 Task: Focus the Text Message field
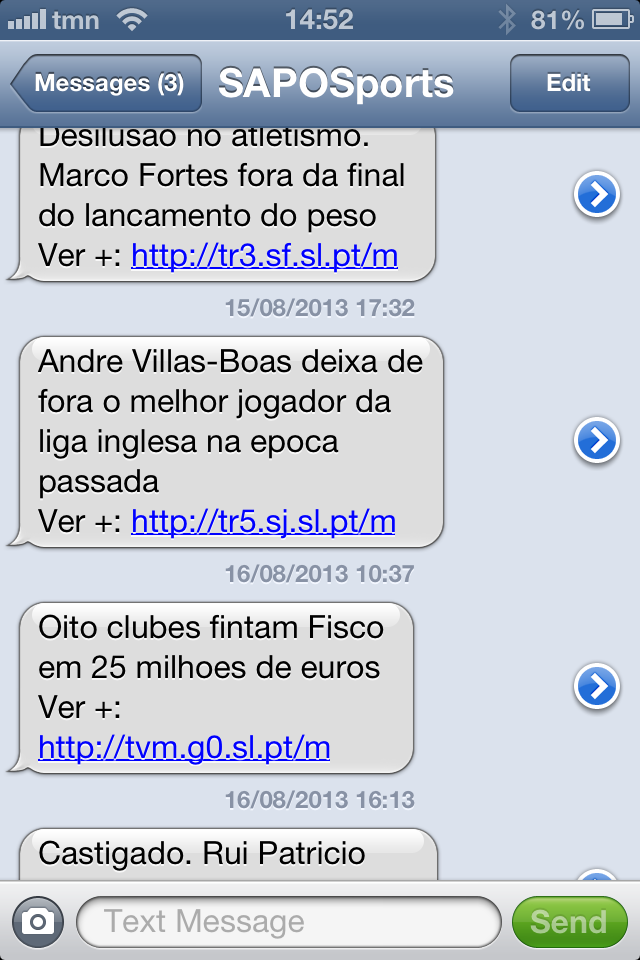point(288,921)
